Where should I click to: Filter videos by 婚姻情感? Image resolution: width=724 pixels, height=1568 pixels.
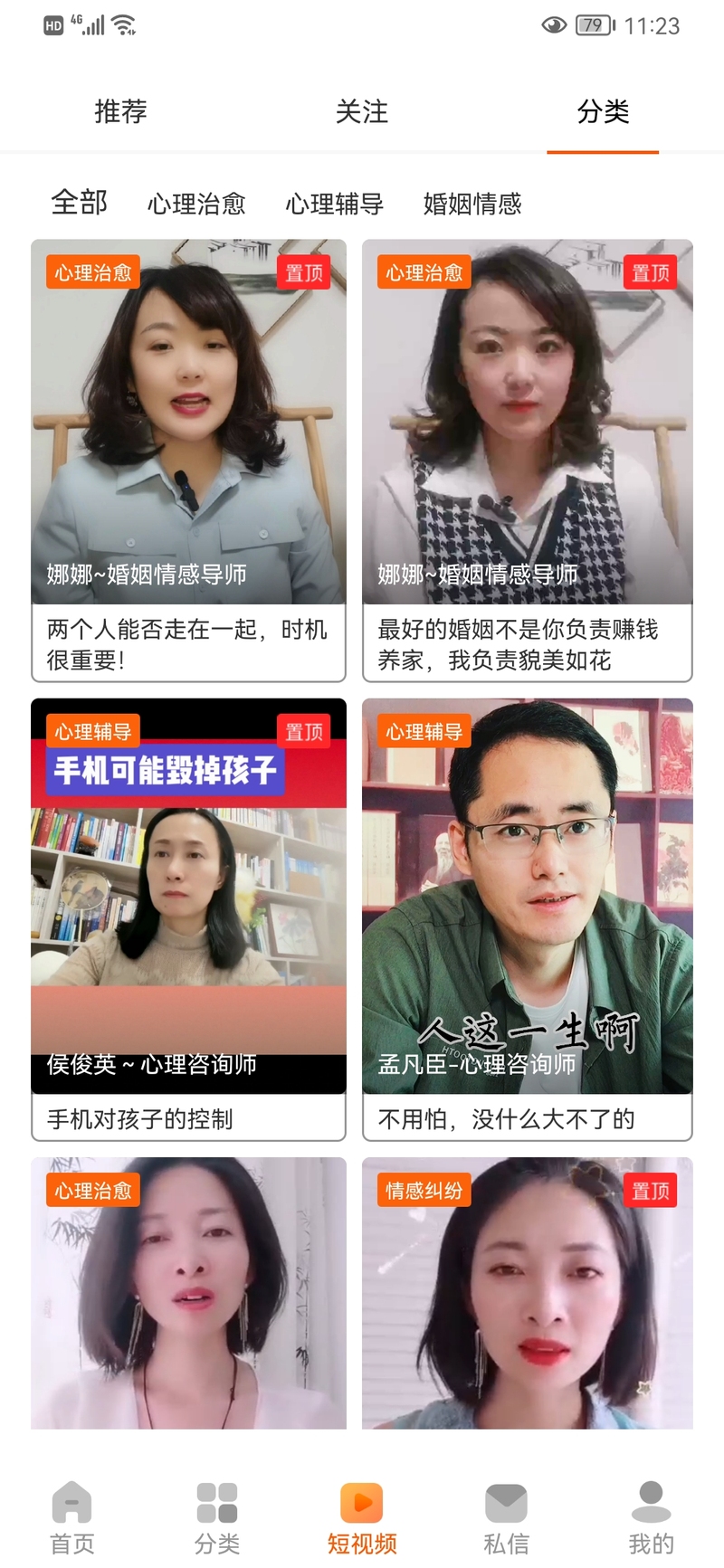(472, 204)
